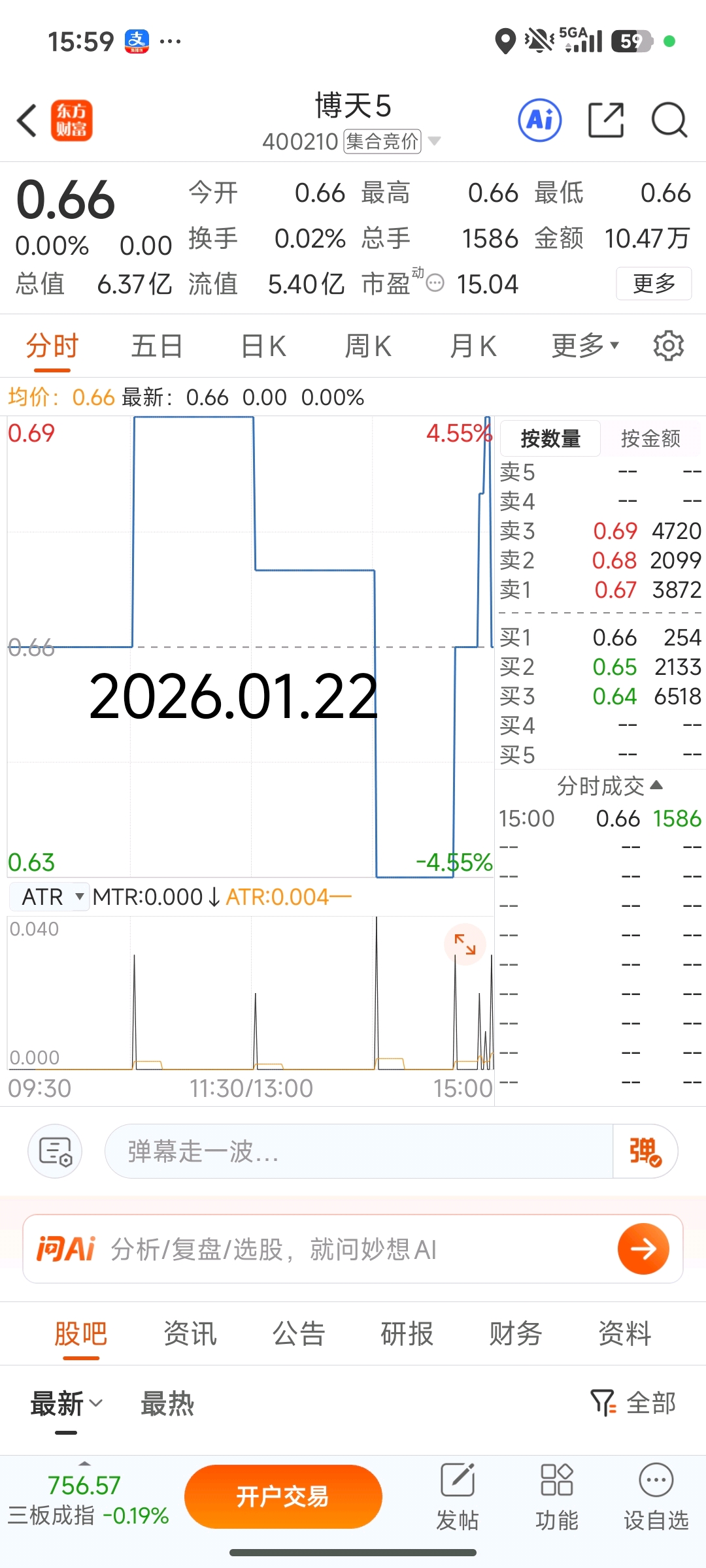Expand the chart to full screen
706x1568 pixels.
pyautogui.click(x=465, y=944)
